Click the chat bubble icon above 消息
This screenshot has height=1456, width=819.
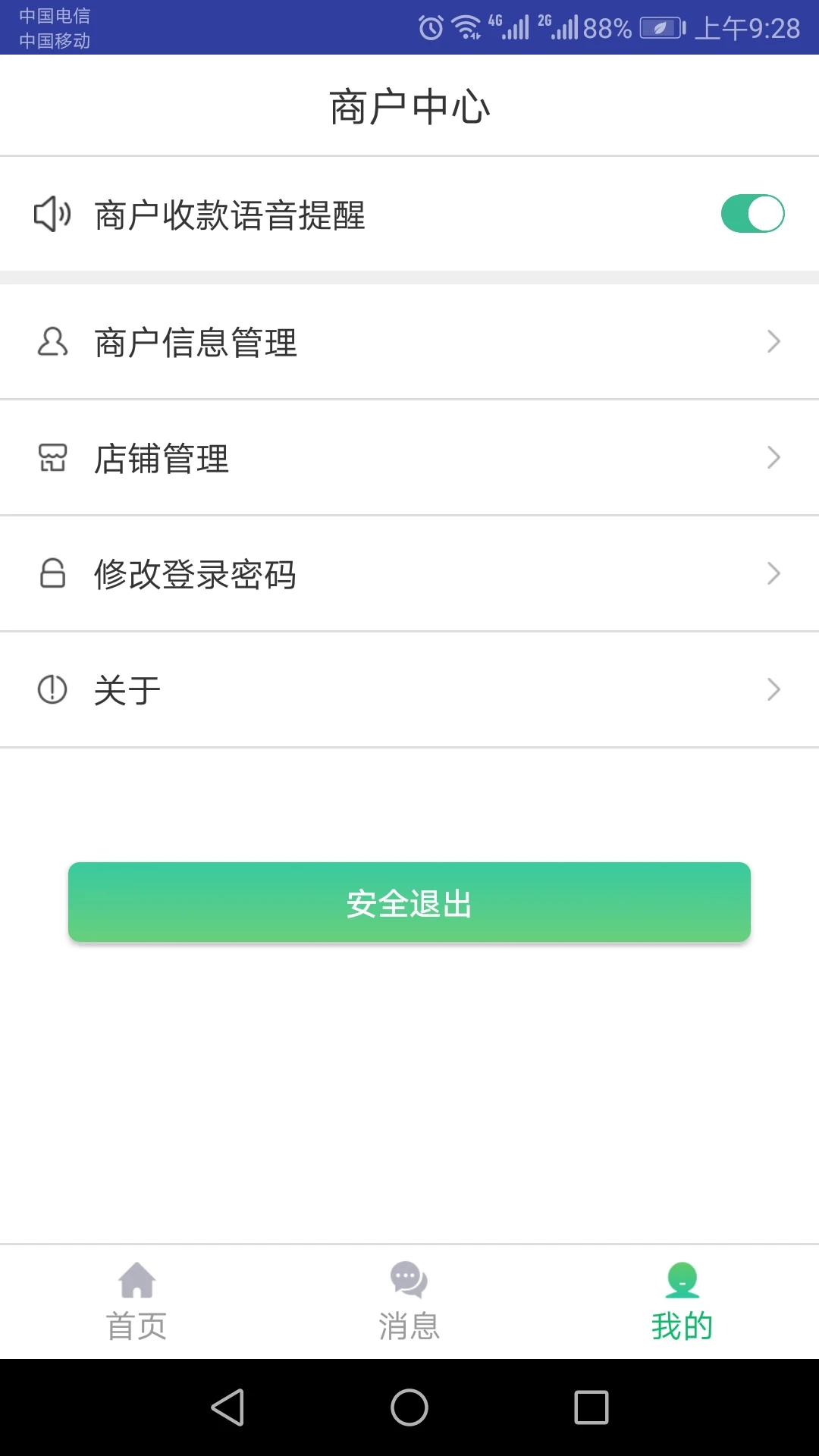(x=409, y=1279)
